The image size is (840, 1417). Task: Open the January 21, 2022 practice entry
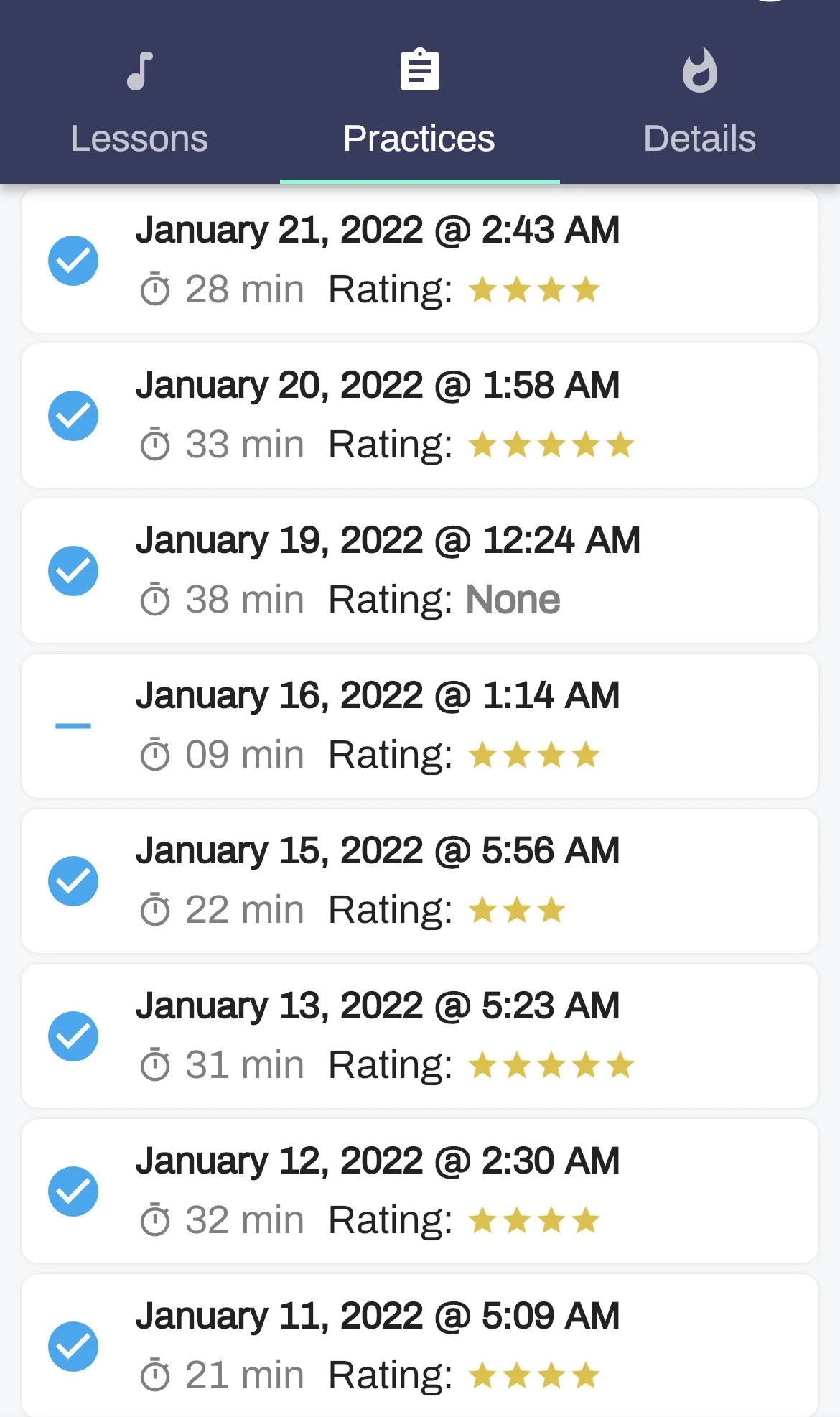(419, 261)
